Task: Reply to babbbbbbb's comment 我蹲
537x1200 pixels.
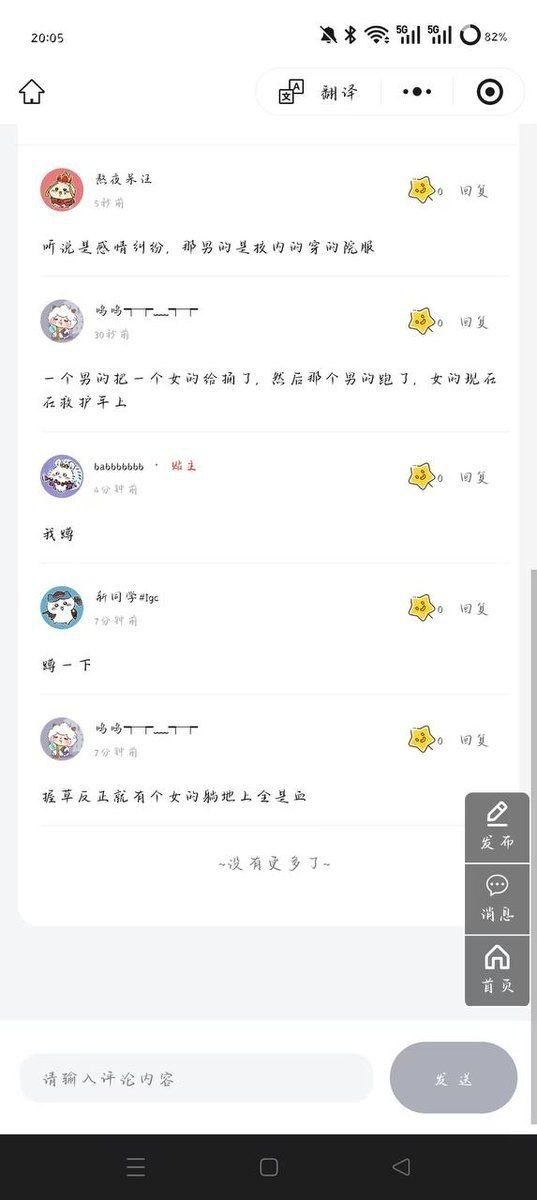Action: coord(474,477)
